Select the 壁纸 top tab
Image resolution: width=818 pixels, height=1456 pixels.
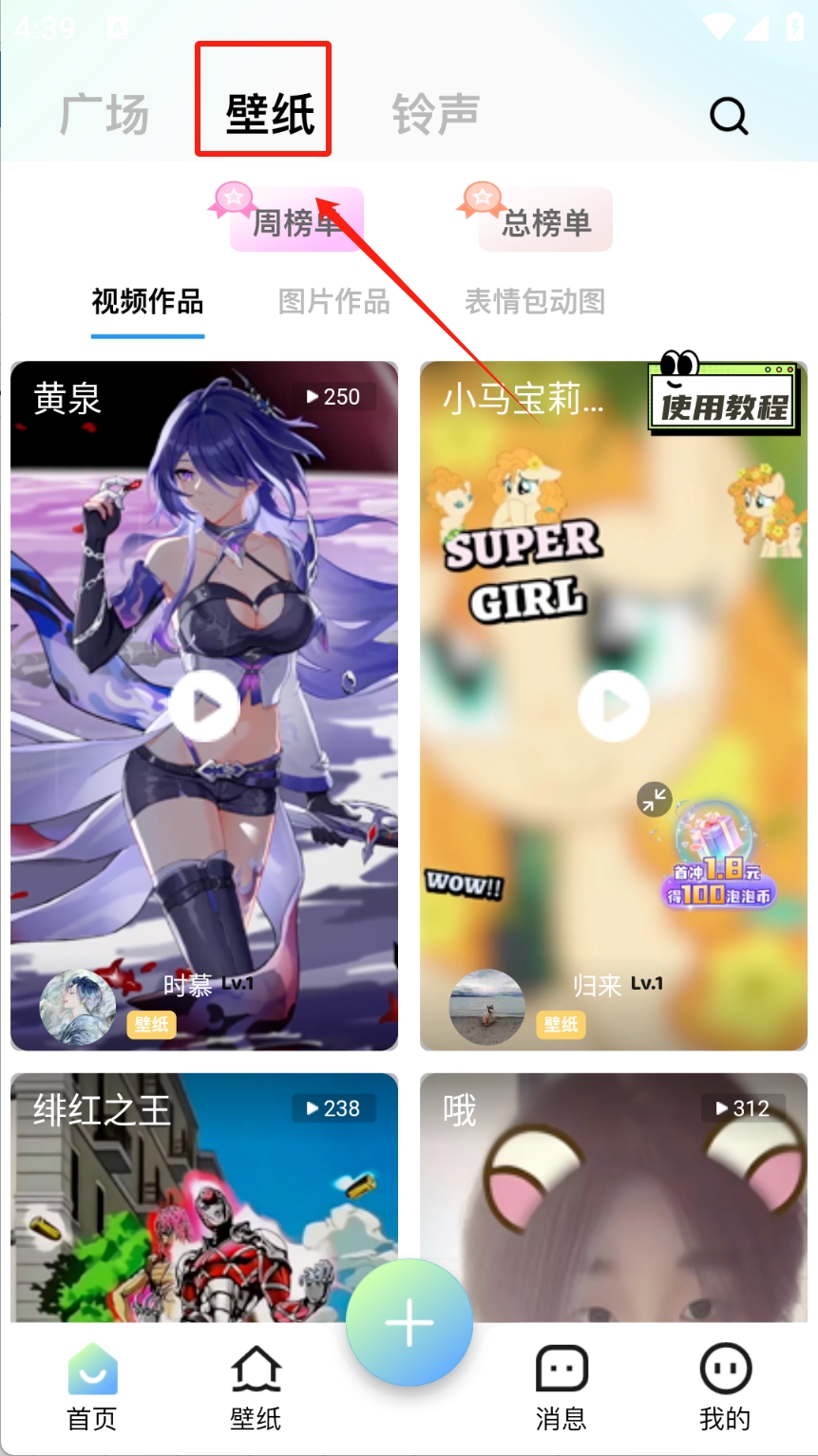coord(270,115)
